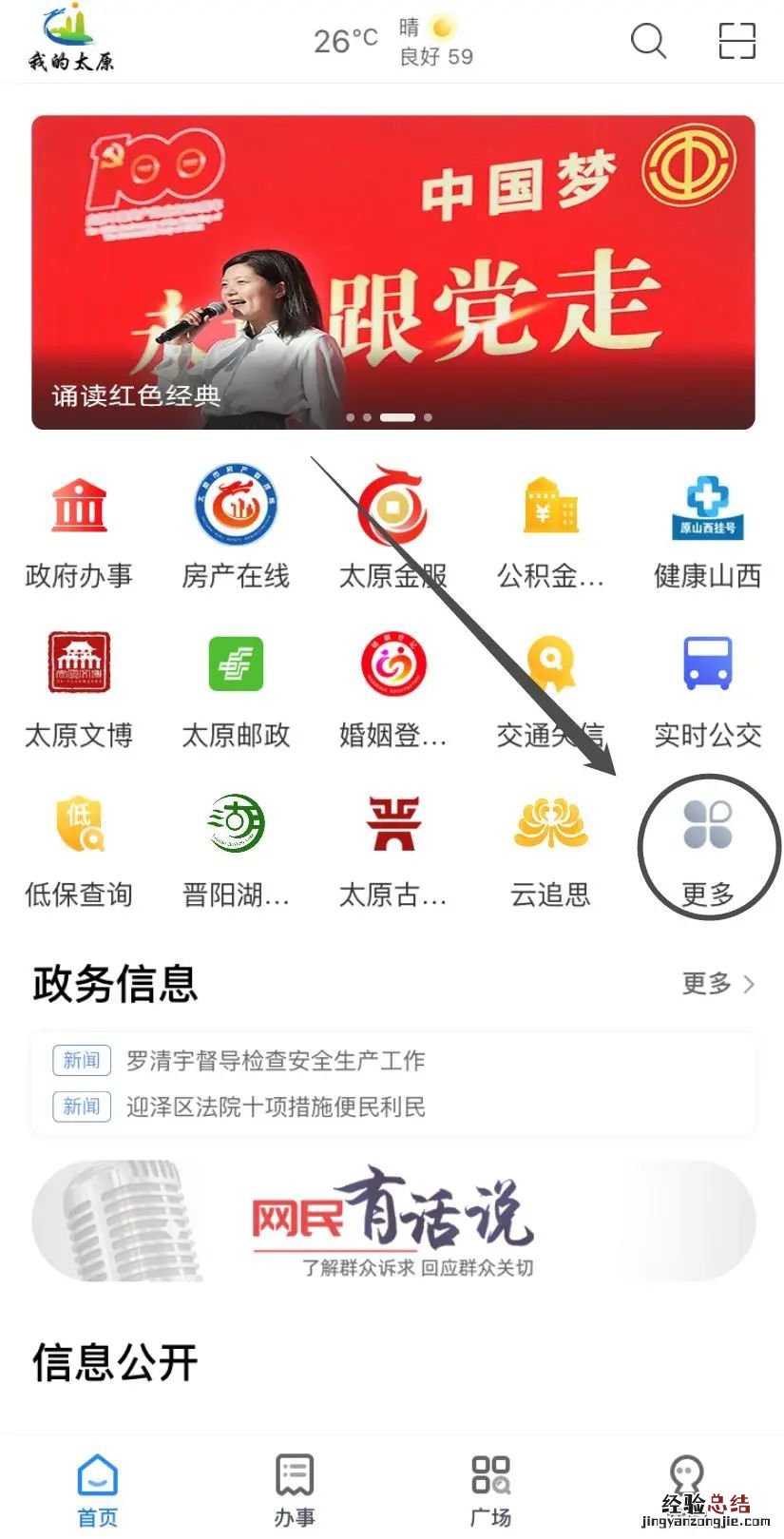The width and height of the screenshot is (784, 1539).
Task: Launch 健康山西 service
Action: pos(707,529)
